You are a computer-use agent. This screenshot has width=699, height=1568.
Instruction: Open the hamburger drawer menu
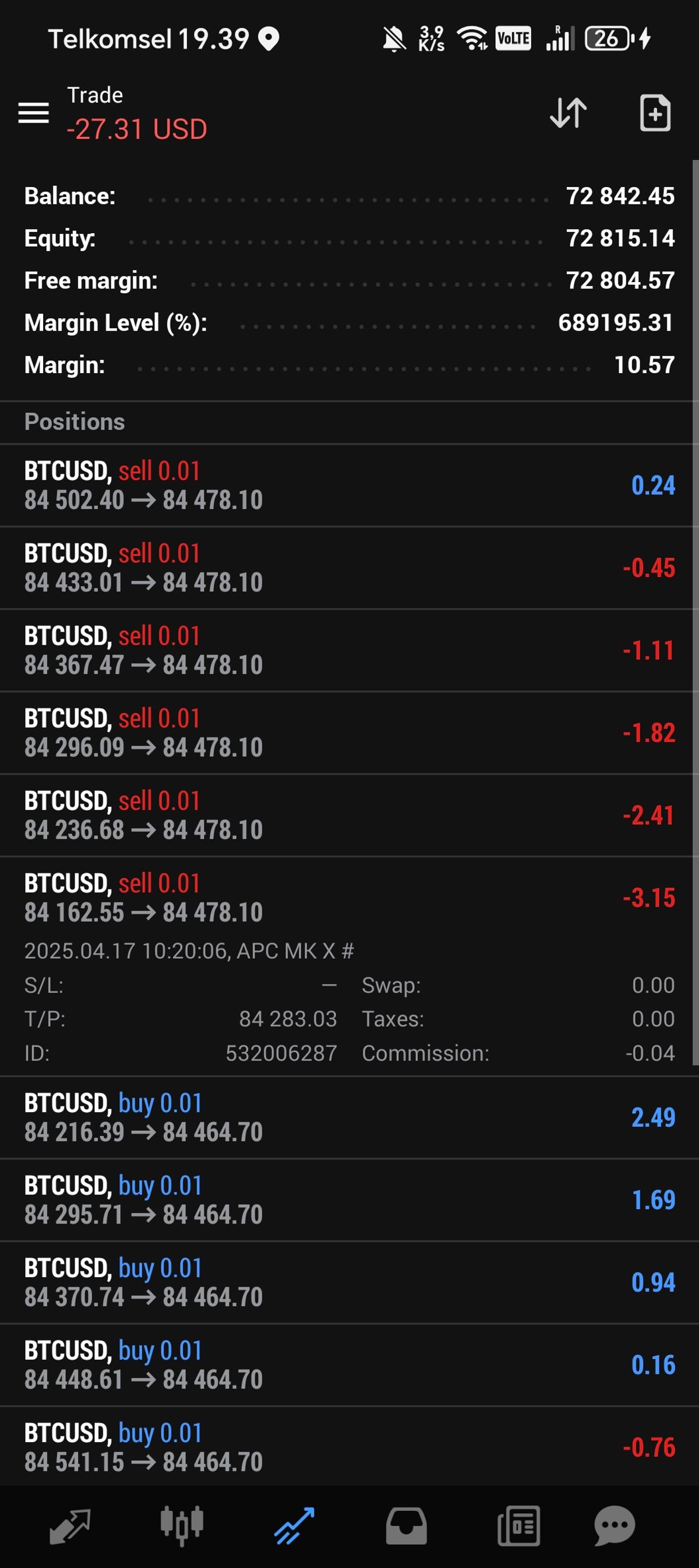coord(33,112)
